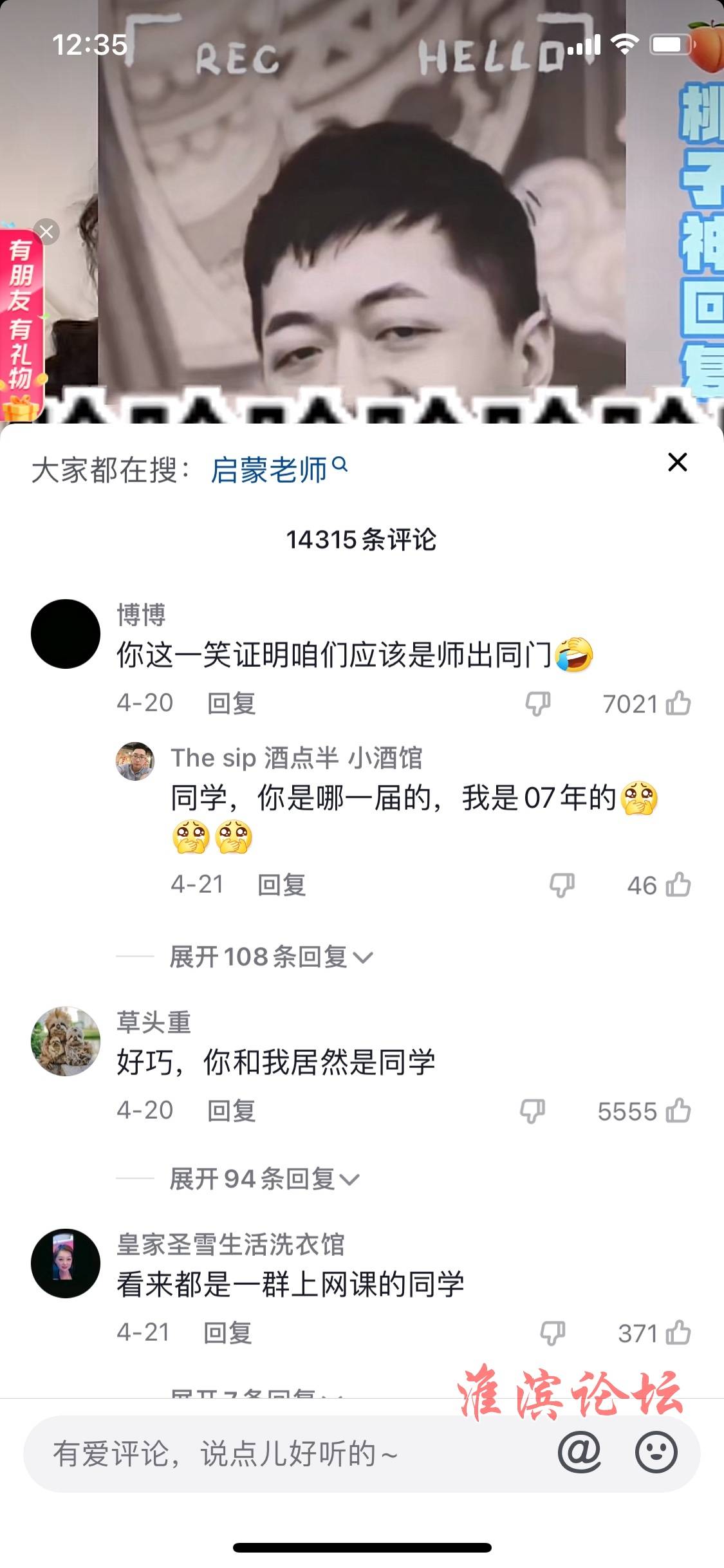Reply to 皇家圣雪生活洗衣馆's comment
724x1568 pixels.
click(227, 1333)
